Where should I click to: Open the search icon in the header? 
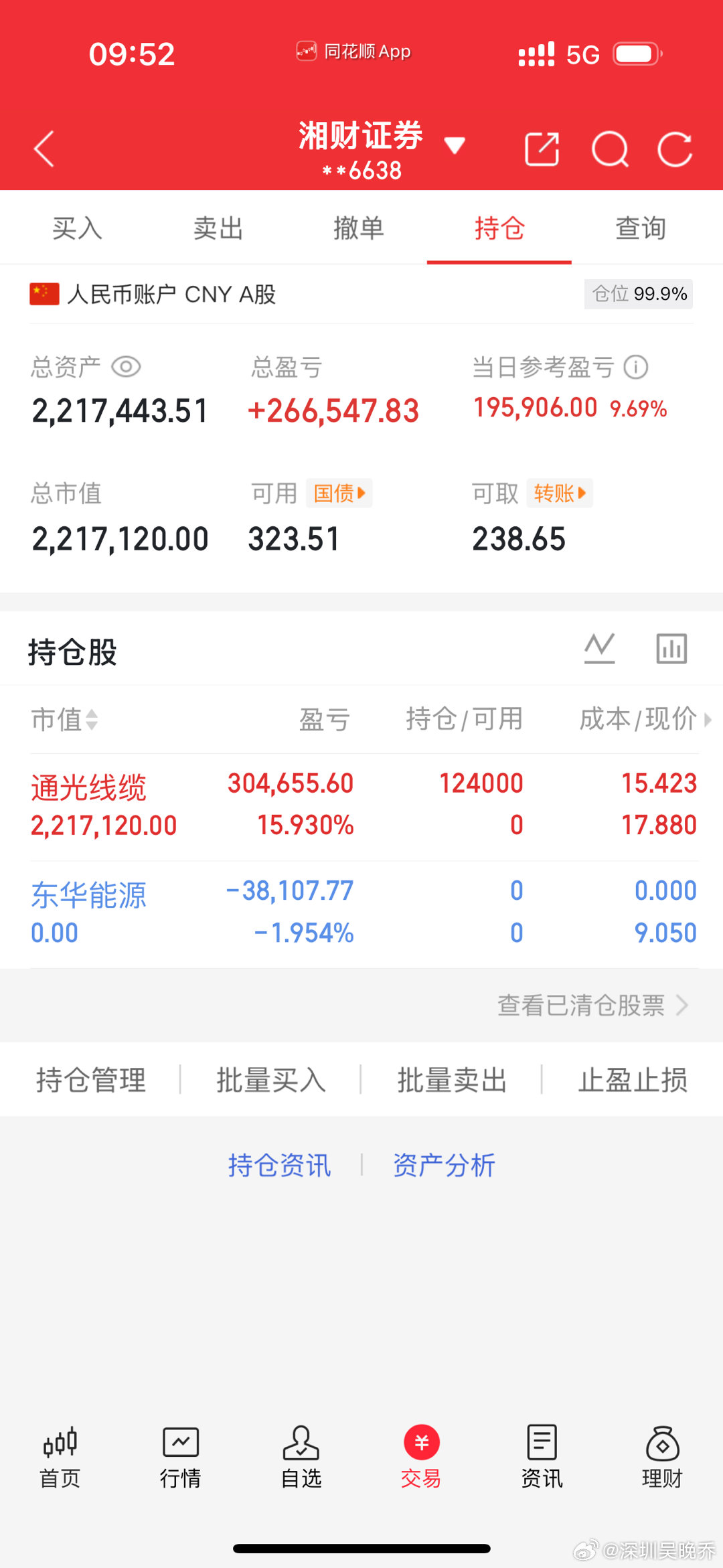pyautogui.click(x=610, y=149)
